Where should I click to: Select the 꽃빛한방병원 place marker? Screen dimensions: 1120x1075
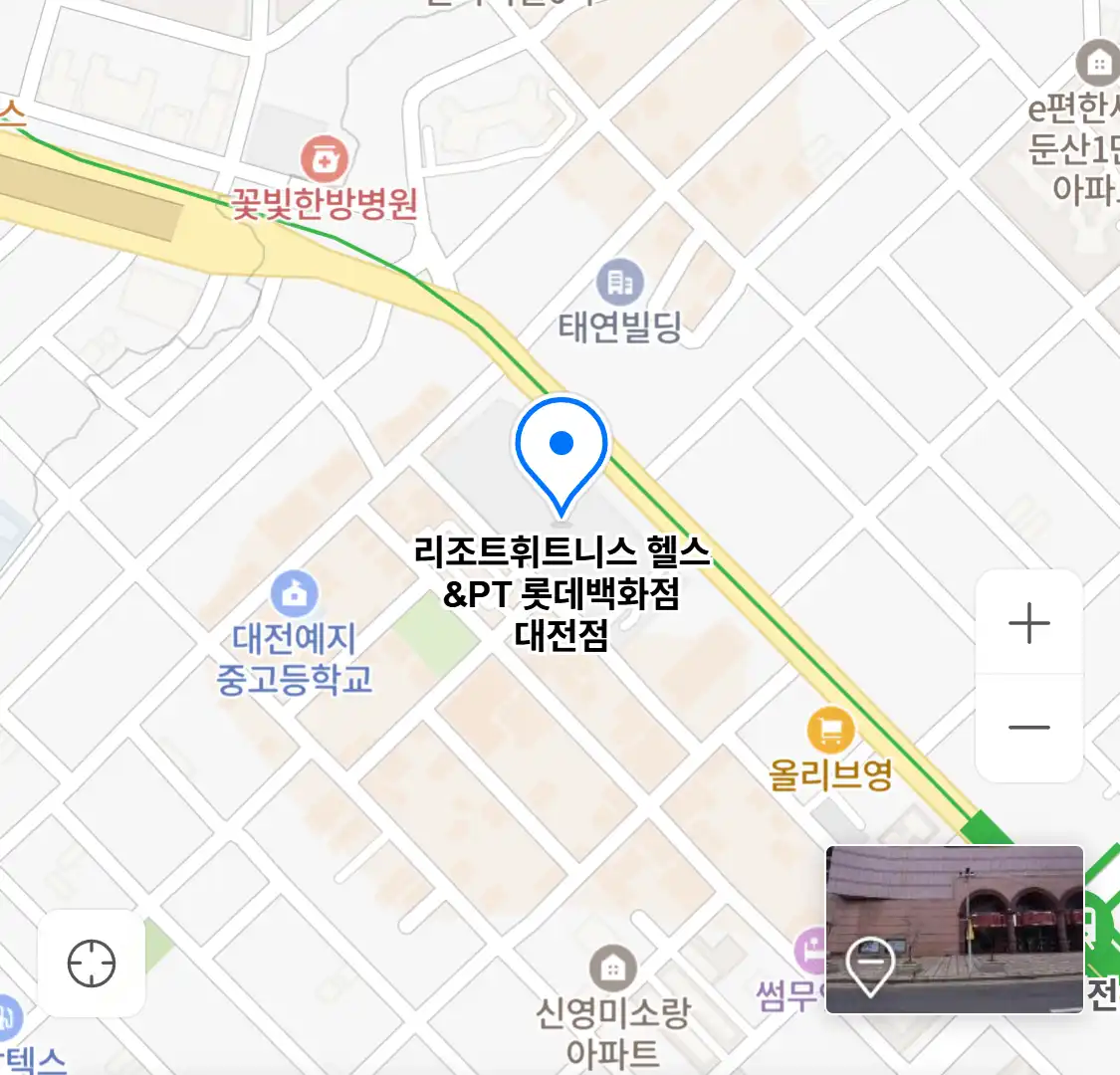[x=325, y=159]
